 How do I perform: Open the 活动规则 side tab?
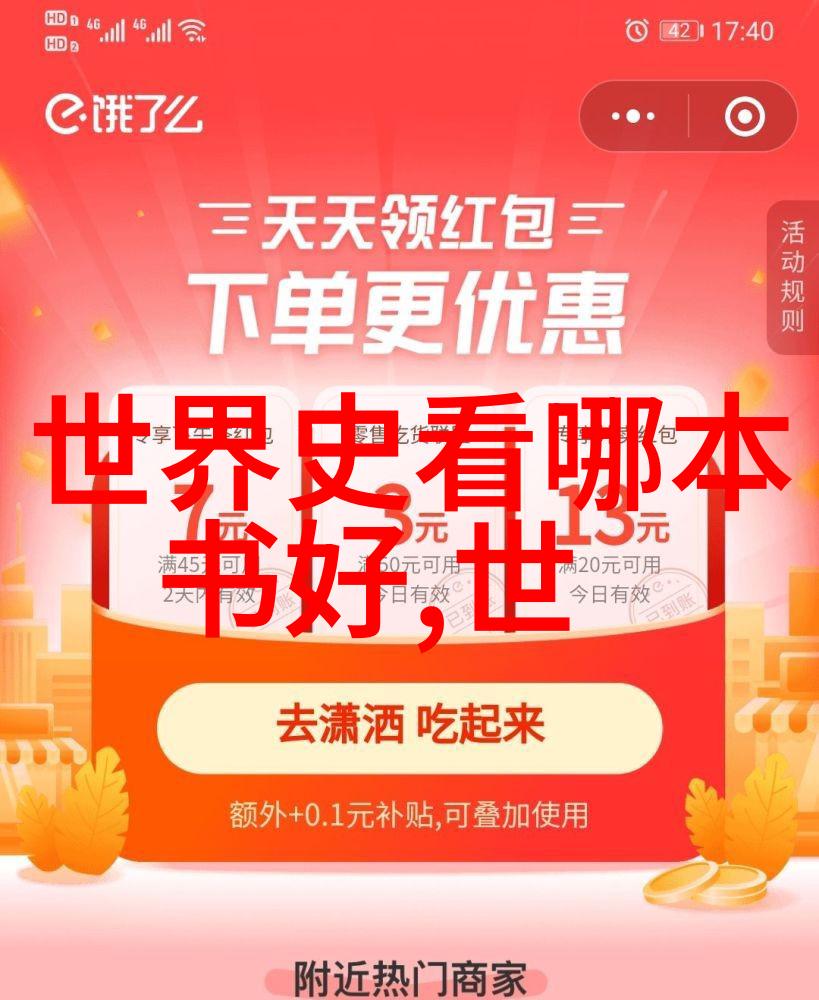pyautogui.click(x=793, y=277)
